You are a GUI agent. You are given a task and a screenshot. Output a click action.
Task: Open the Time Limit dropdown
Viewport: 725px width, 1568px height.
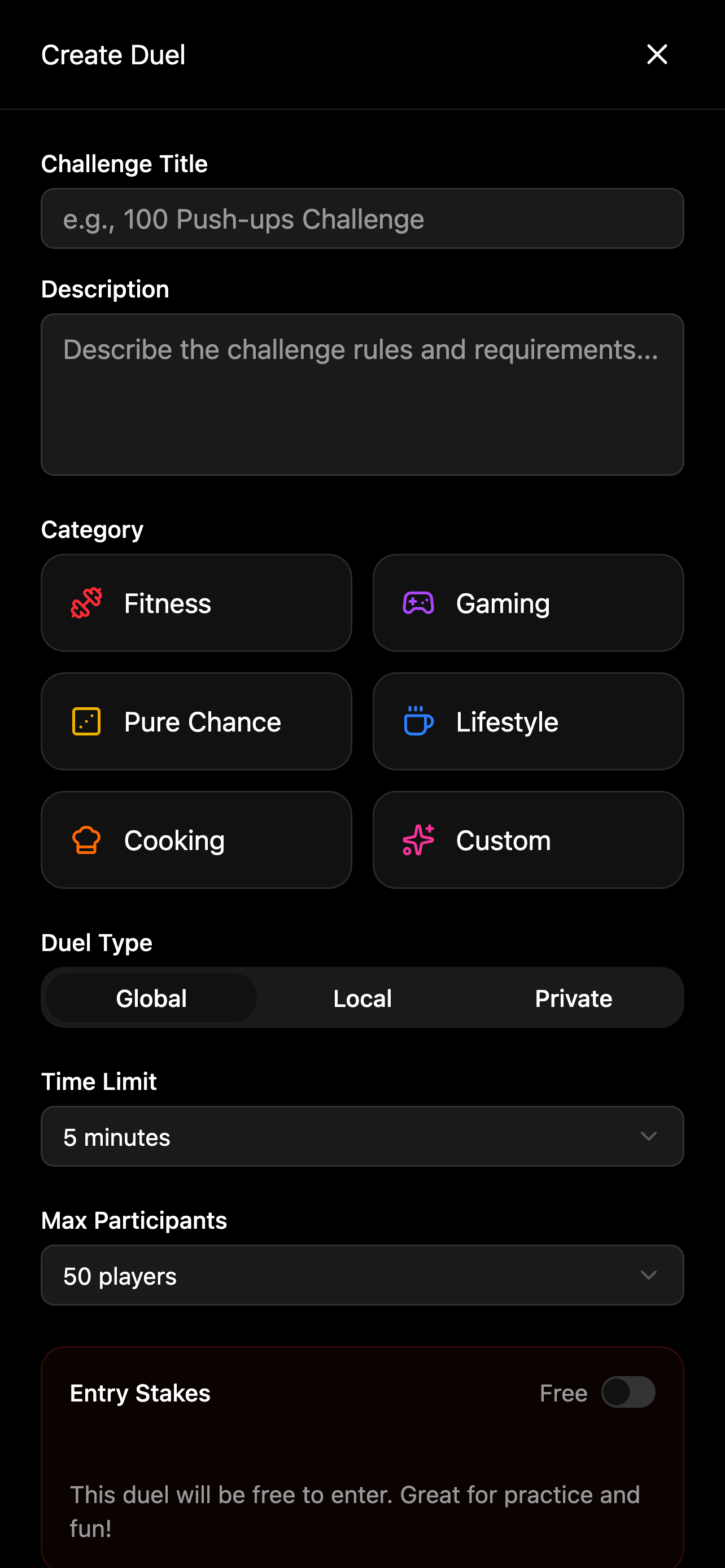click(x=362, y=1136)
